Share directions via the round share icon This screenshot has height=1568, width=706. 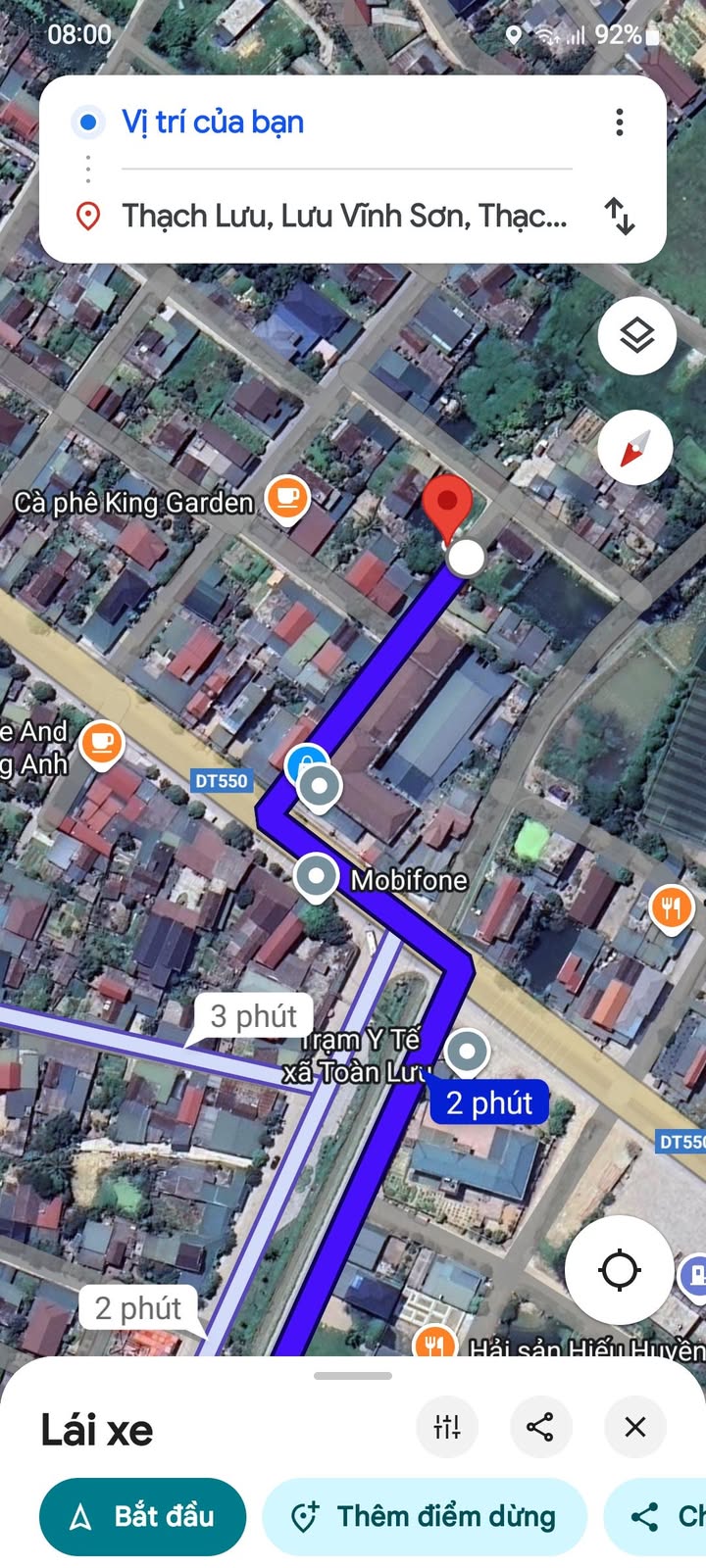click(x=540, y=1427)
